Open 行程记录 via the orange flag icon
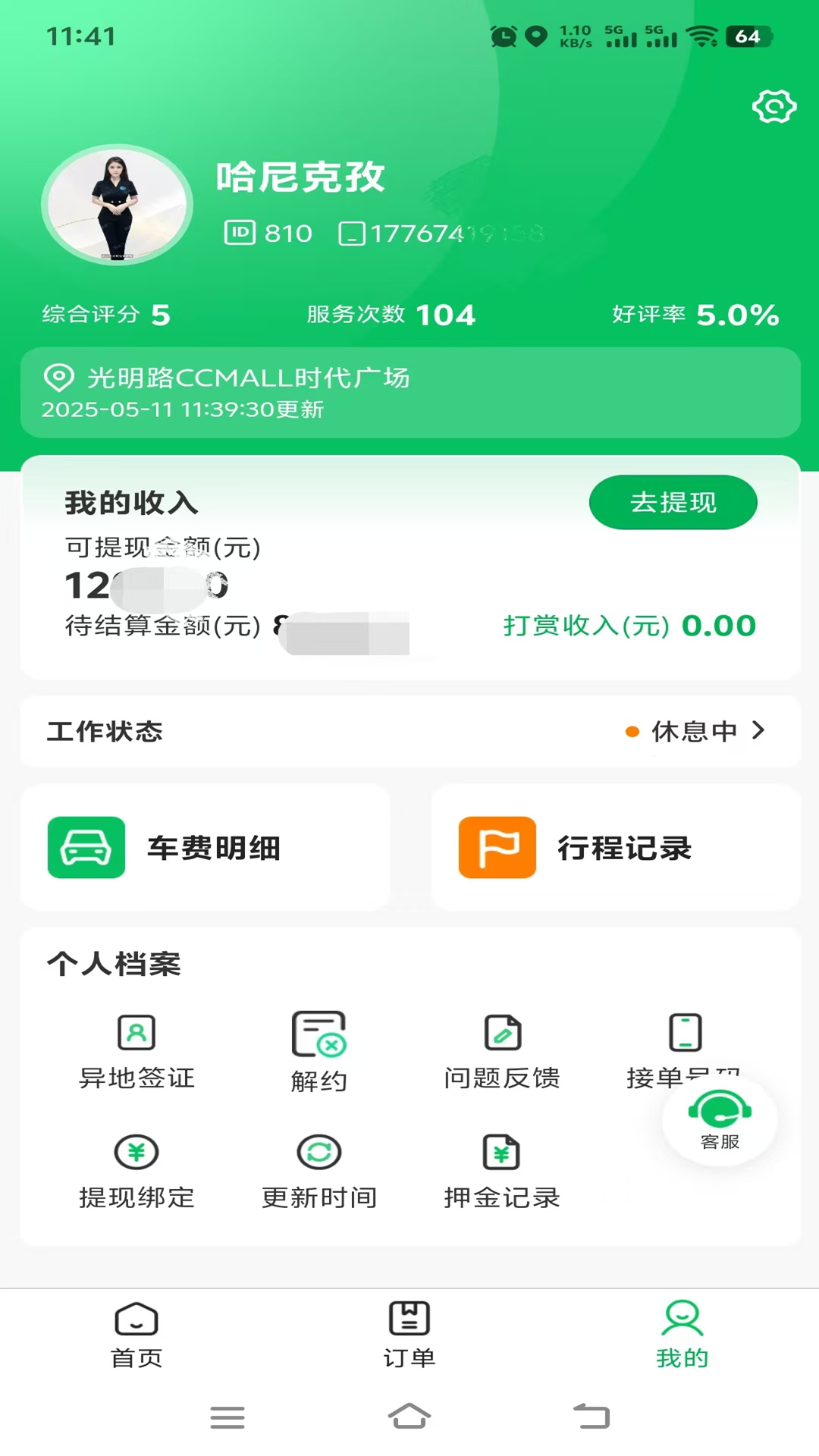Screen dimensions: 819x1456 (496, 848)
